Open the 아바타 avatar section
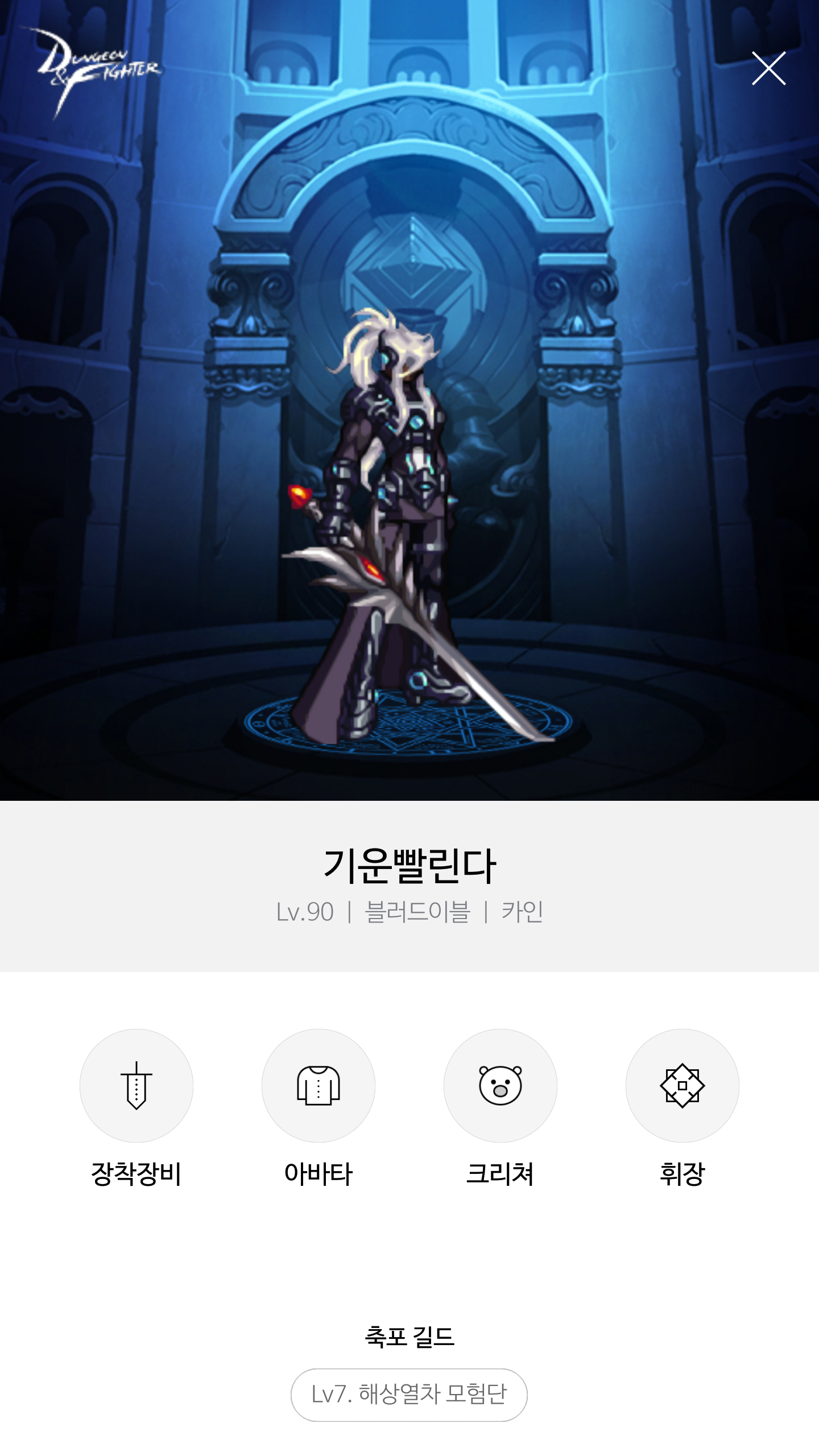 coord(318,1085)
